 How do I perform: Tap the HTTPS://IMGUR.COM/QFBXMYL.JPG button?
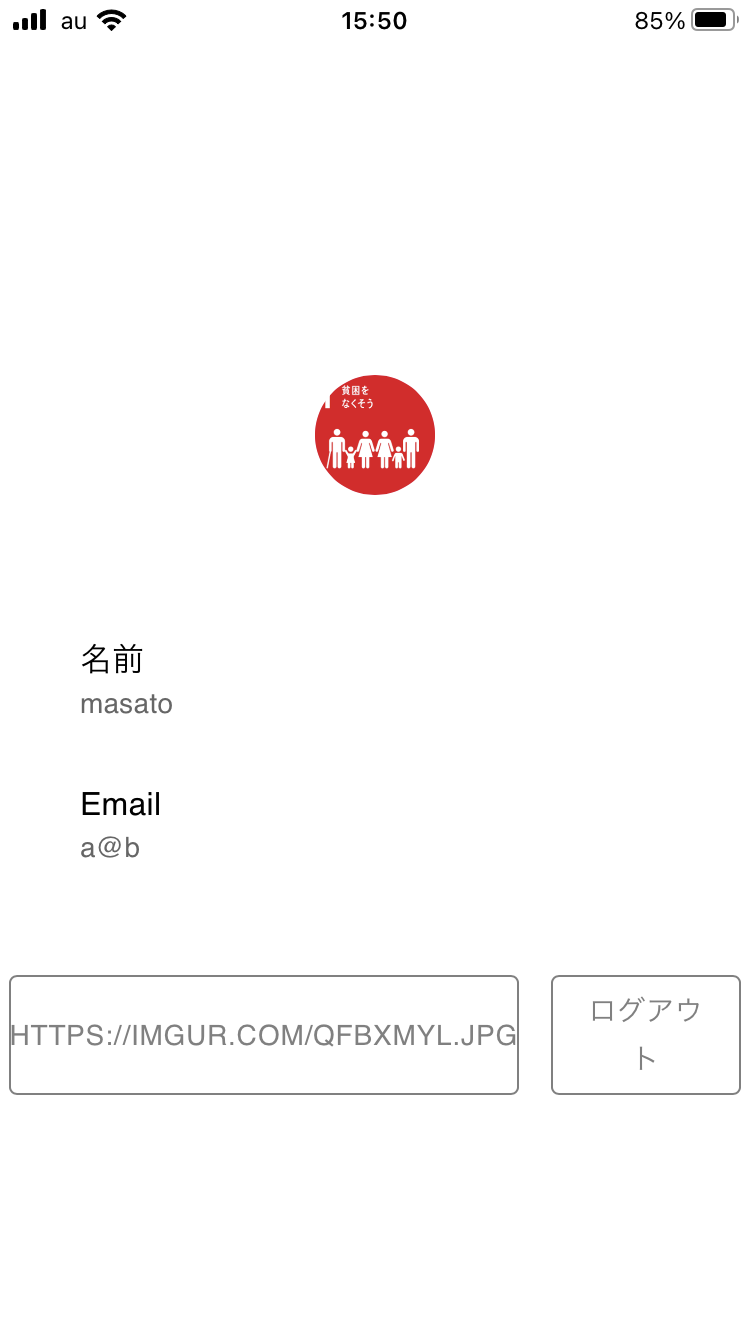pyautogui.click(x=264, y=1035)
